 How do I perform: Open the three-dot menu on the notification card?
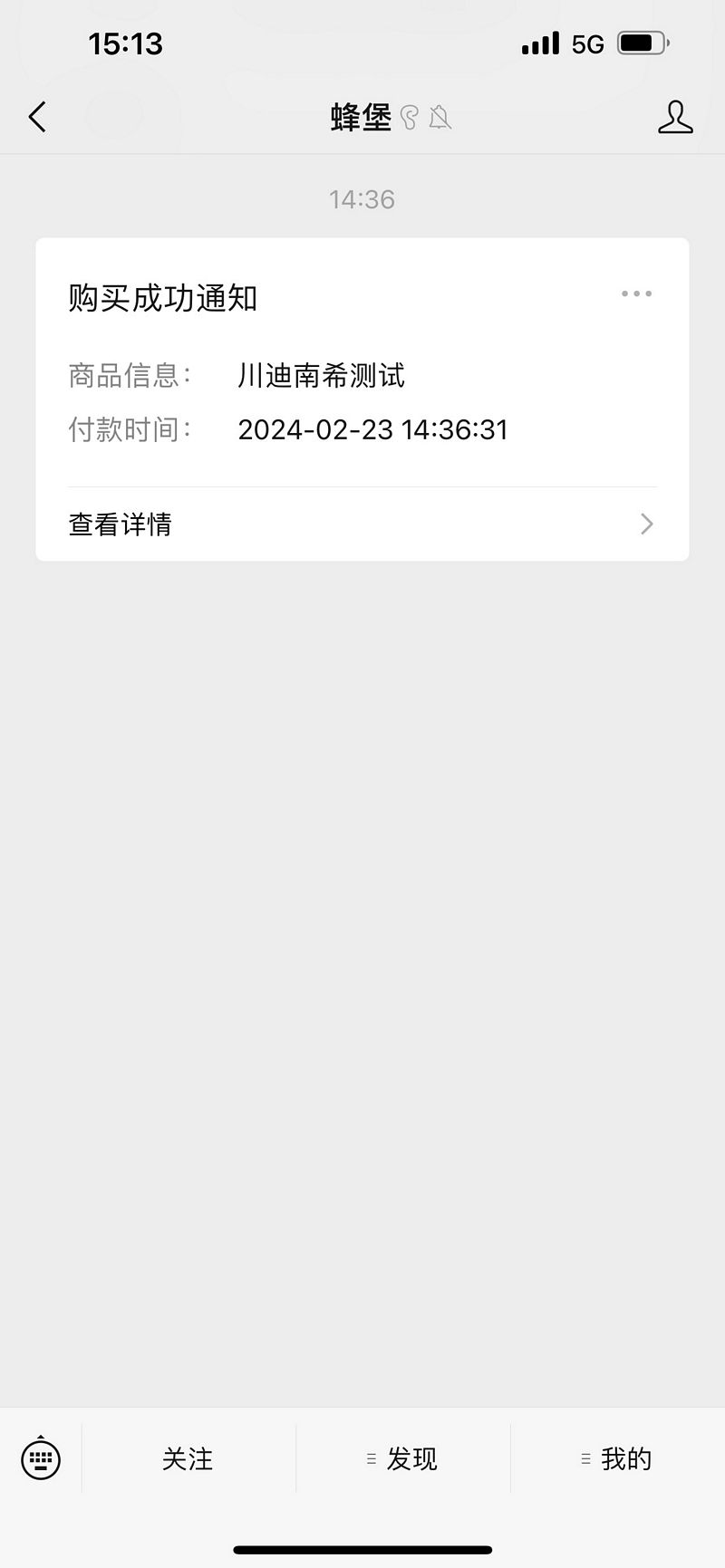point(636,293)
